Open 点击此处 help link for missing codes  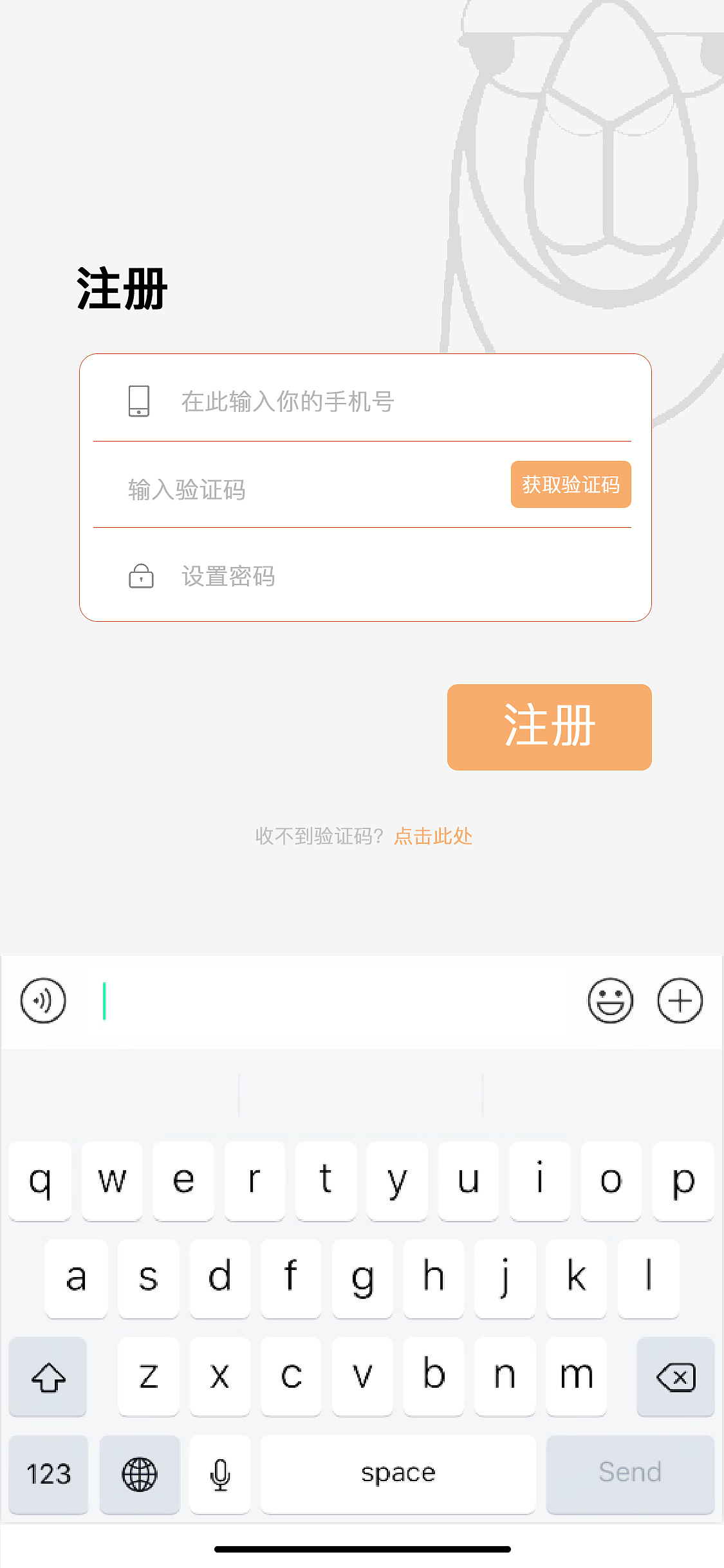[x=433, y=836]
